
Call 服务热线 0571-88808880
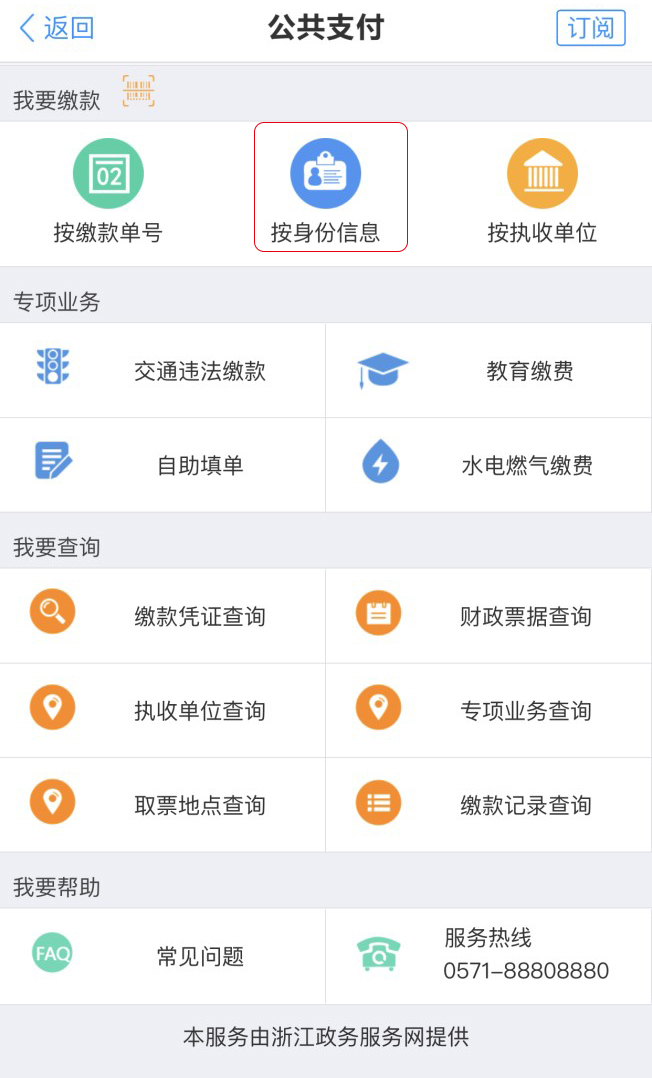click(x=489, y=956)
